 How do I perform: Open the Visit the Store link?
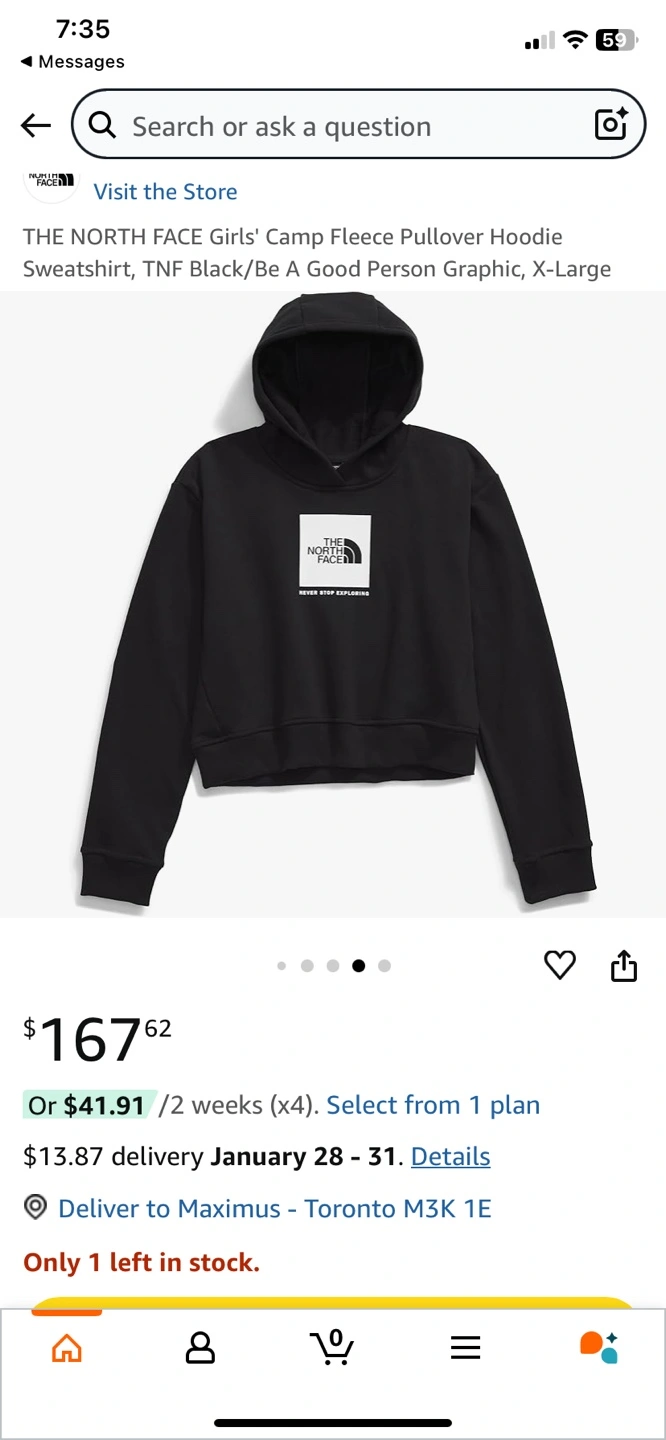coord(165,192)
